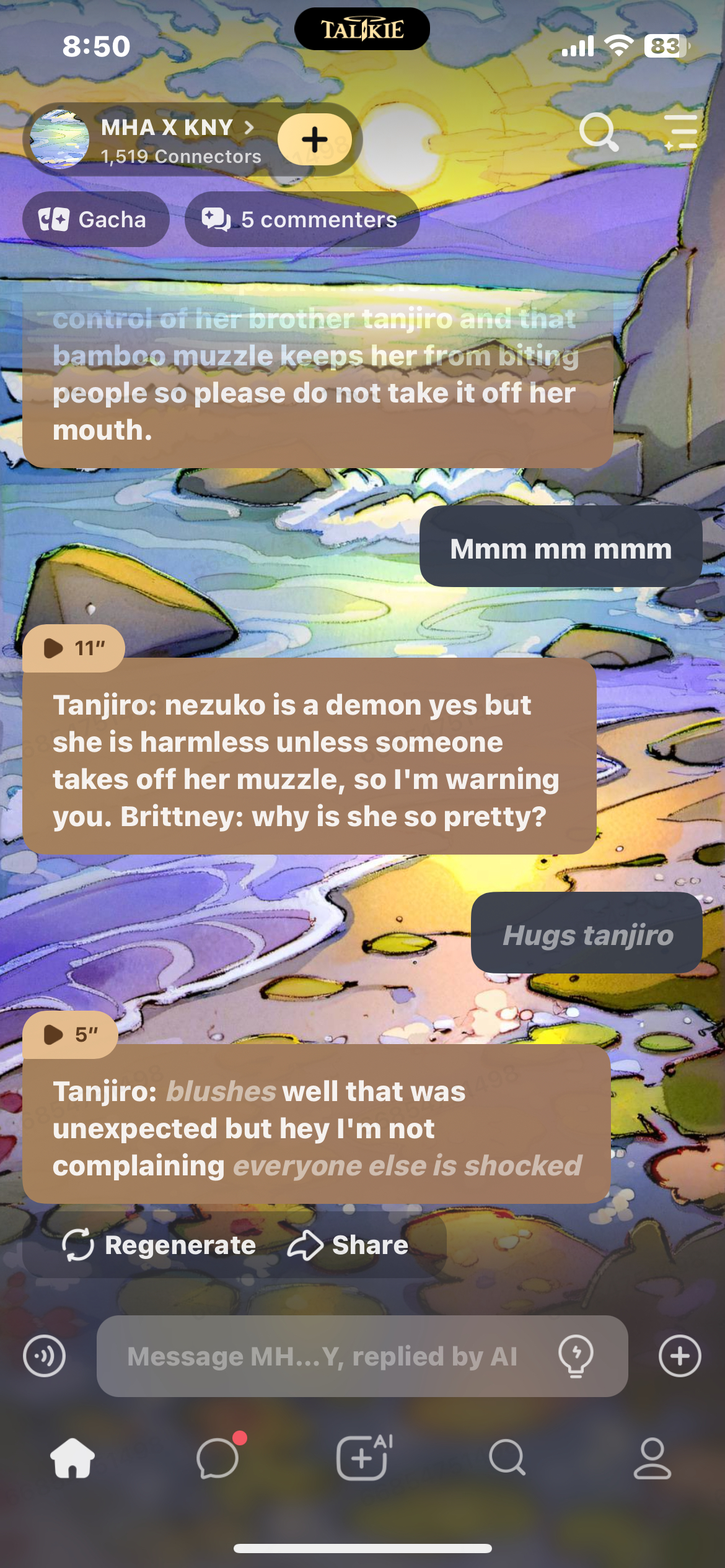Viewport: 725px width, 1568px height.
Task: Get a reply suggestion from the lightbulb
Action: point(576,1356)
